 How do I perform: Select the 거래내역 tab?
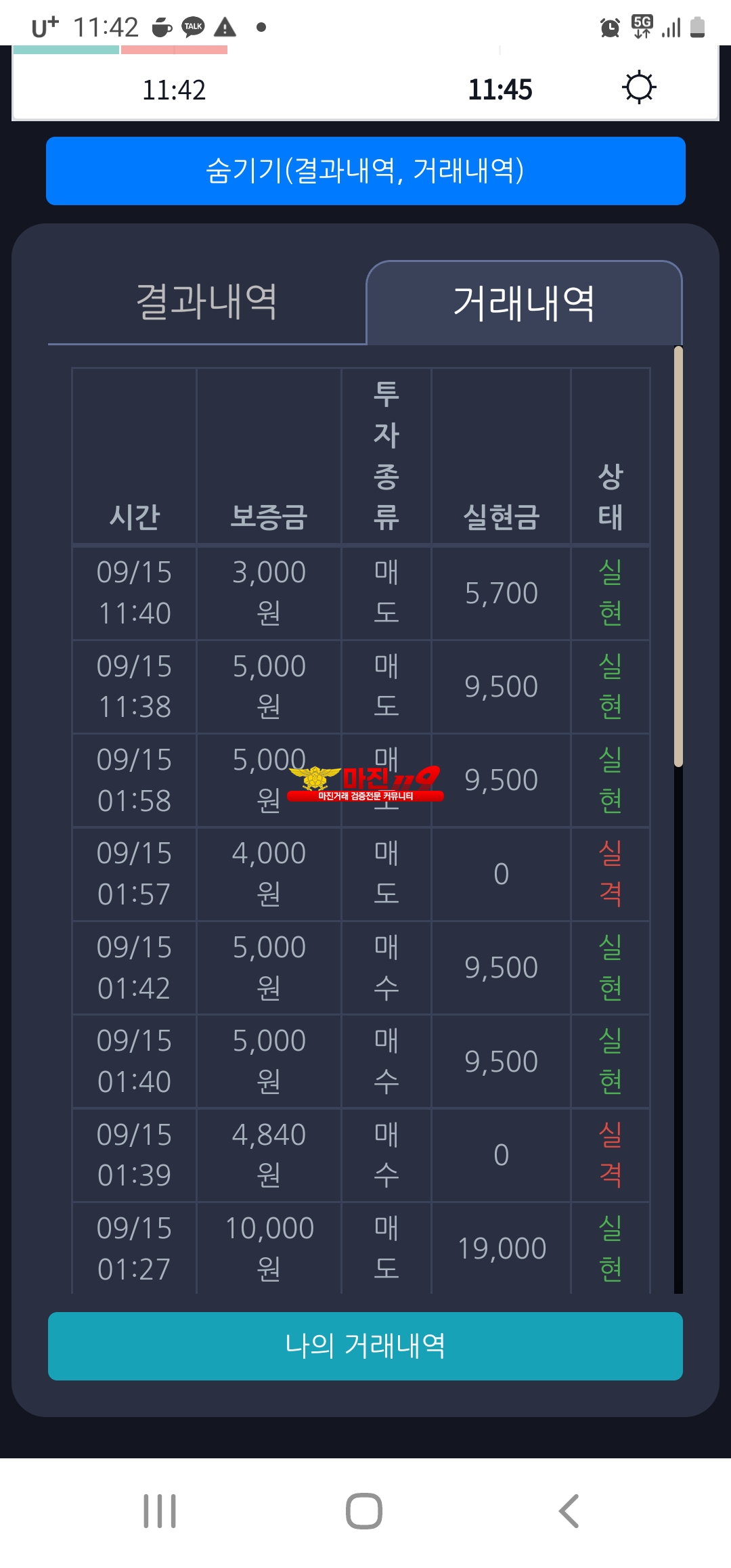pos(524,303)
